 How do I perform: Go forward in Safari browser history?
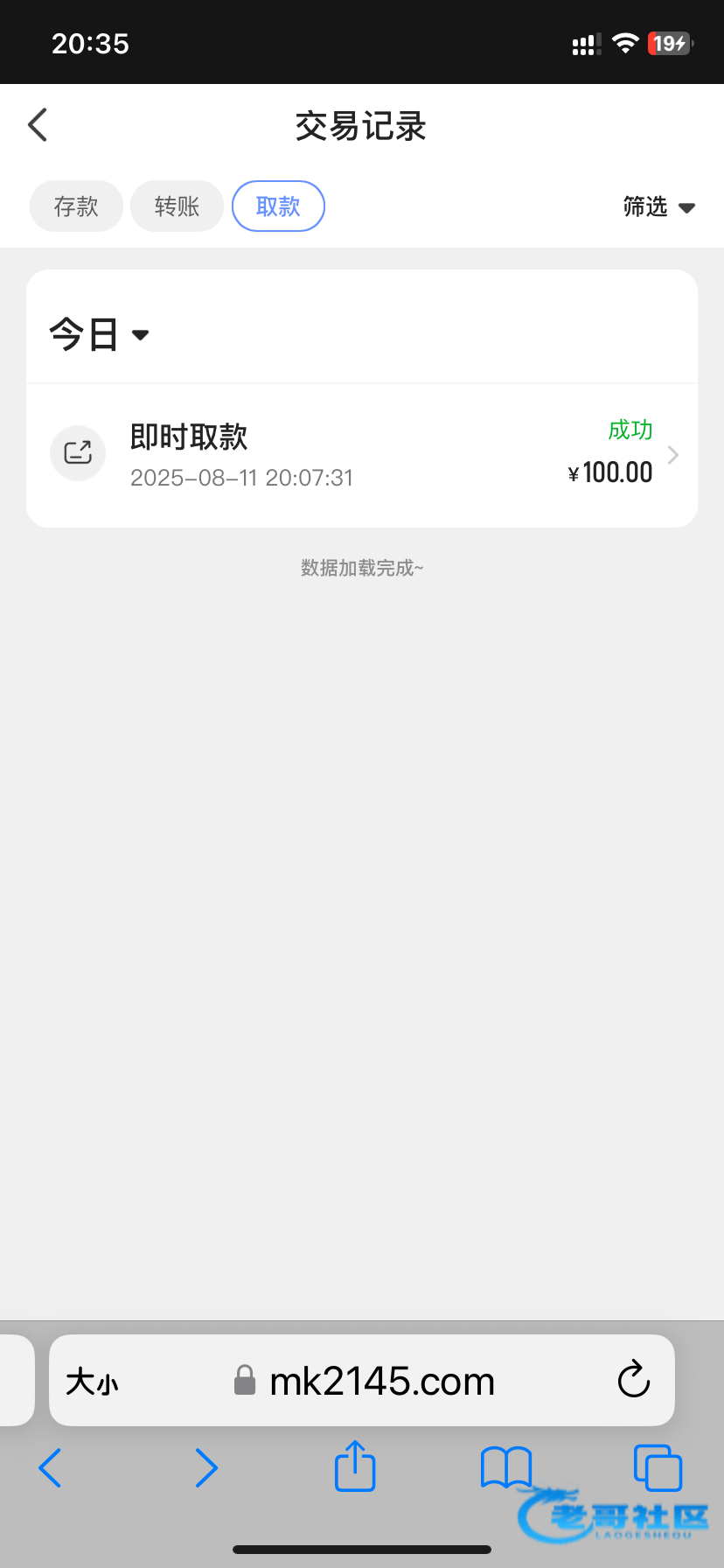coord(206,1467)
